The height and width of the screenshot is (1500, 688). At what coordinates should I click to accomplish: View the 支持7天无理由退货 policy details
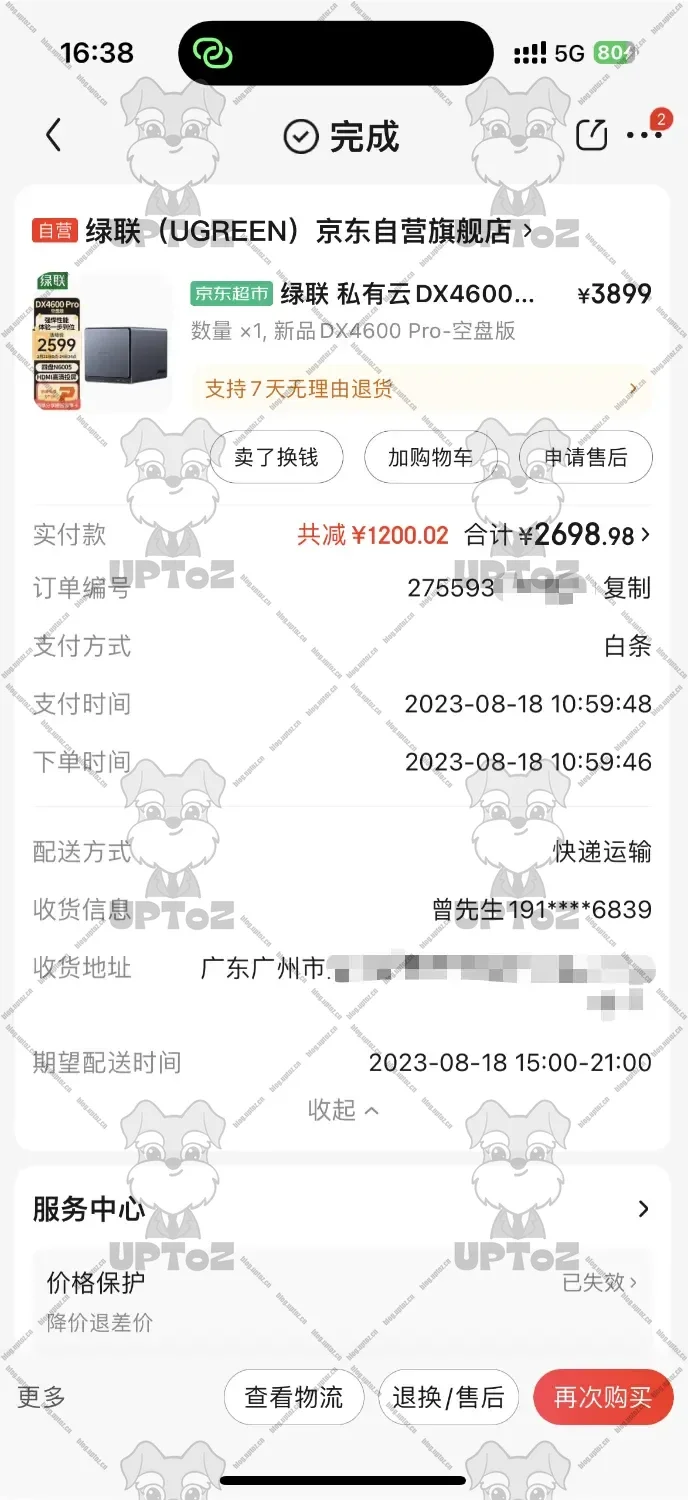point(420,388)
